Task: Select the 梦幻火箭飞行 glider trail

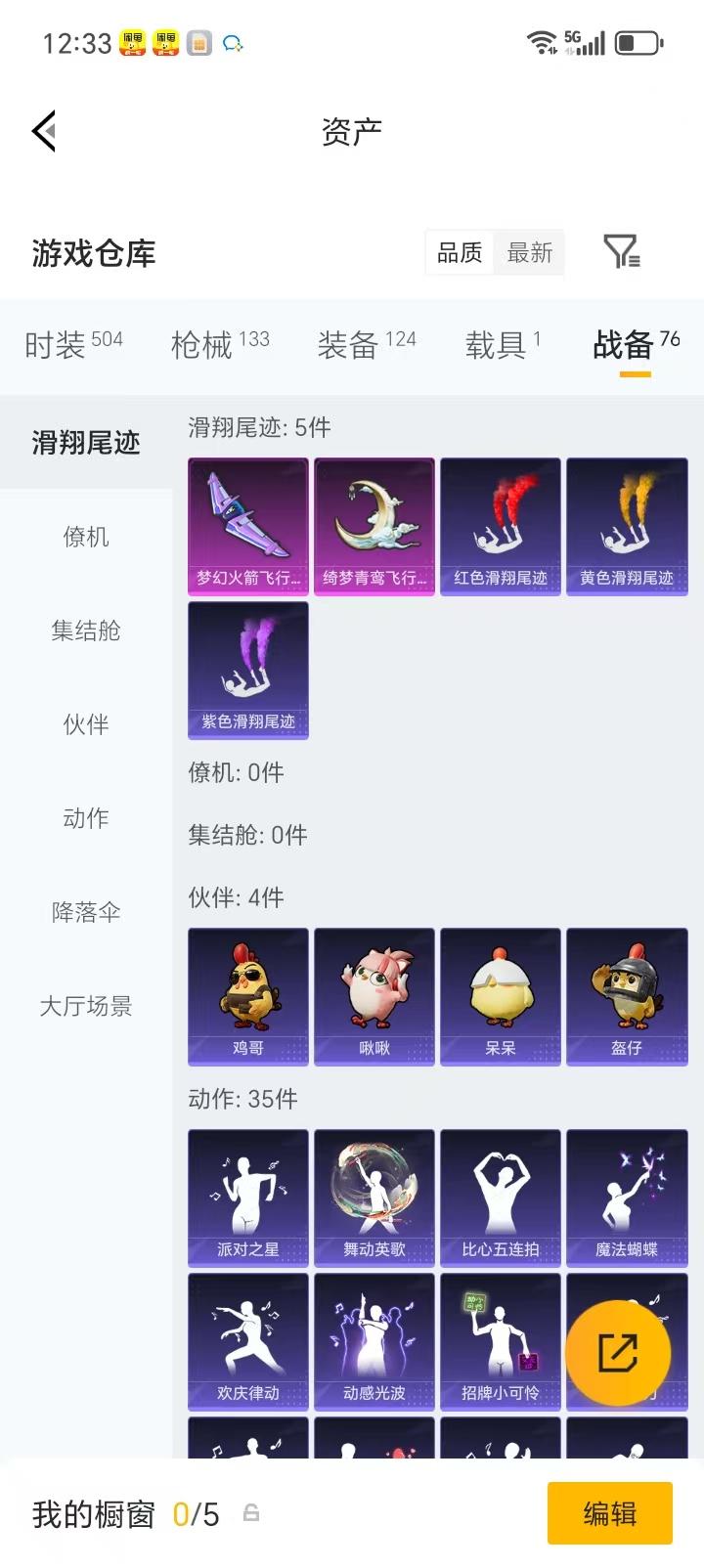Action: [247, 526]
